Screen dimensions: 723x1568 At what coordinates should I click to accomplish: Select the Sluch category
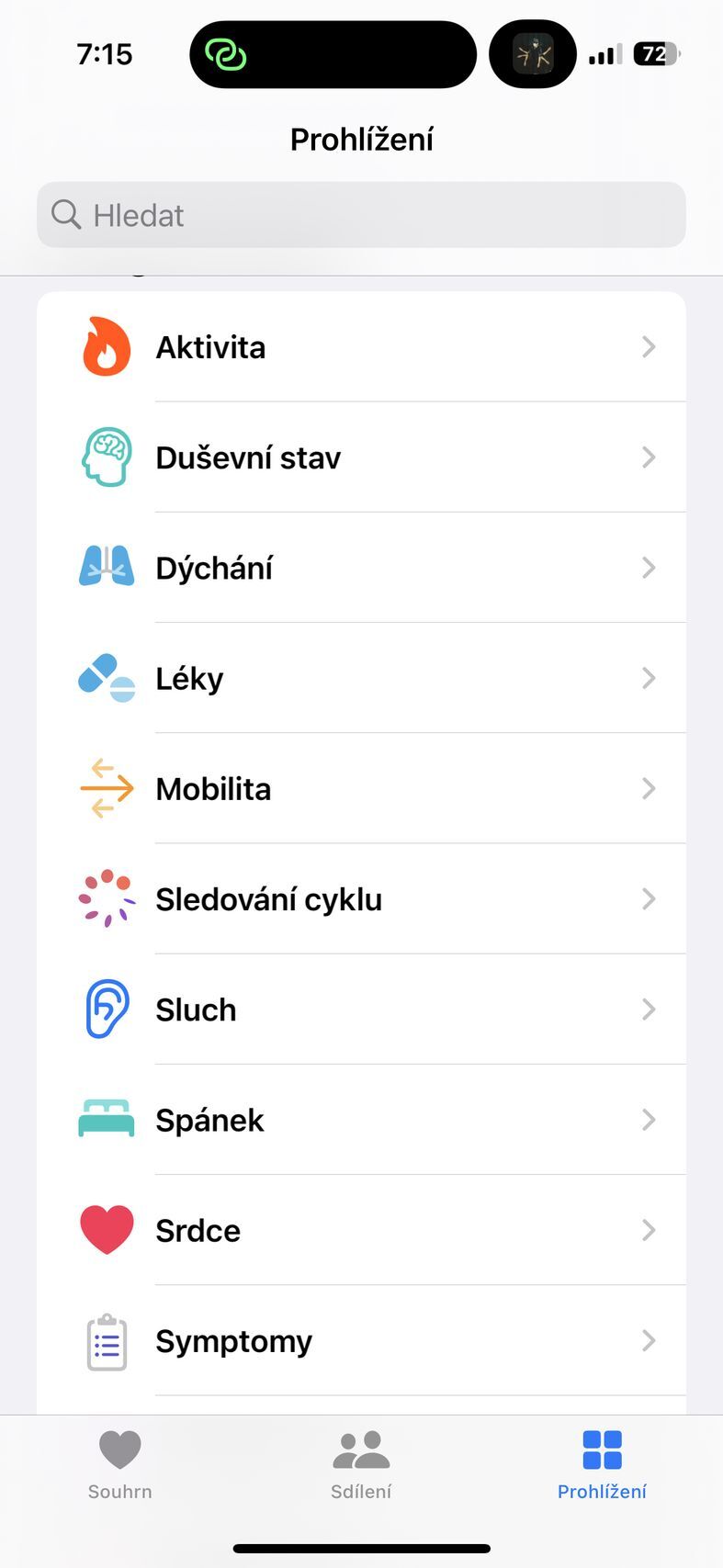pyautogui.click(x=361, y=1009)
